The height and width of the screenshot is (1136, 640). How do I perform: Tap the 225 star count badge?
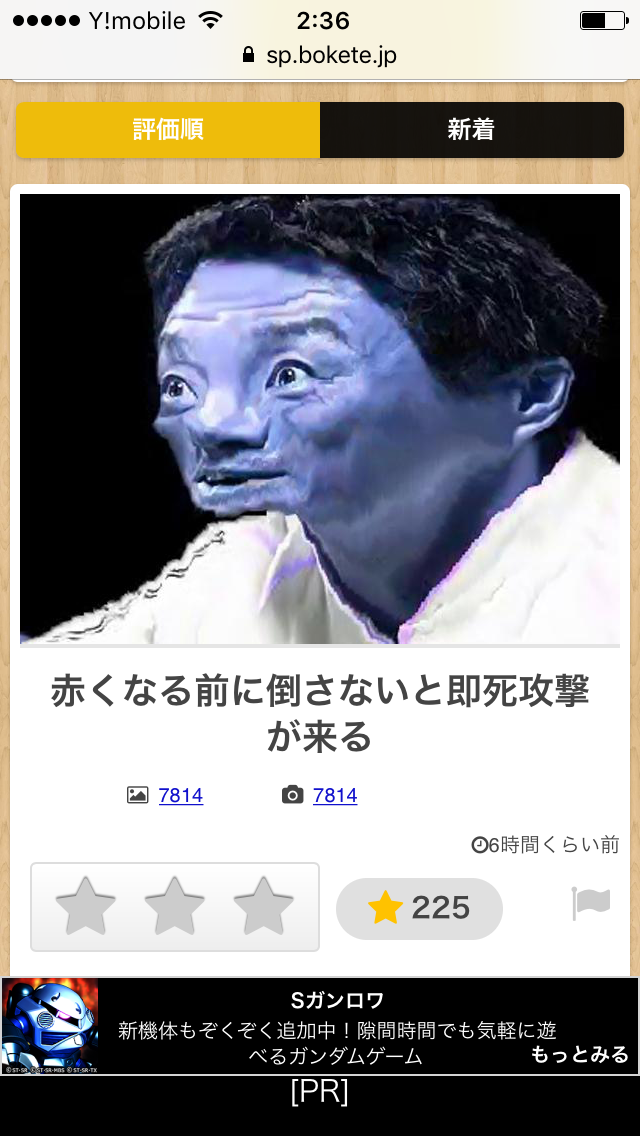[419, 908]
